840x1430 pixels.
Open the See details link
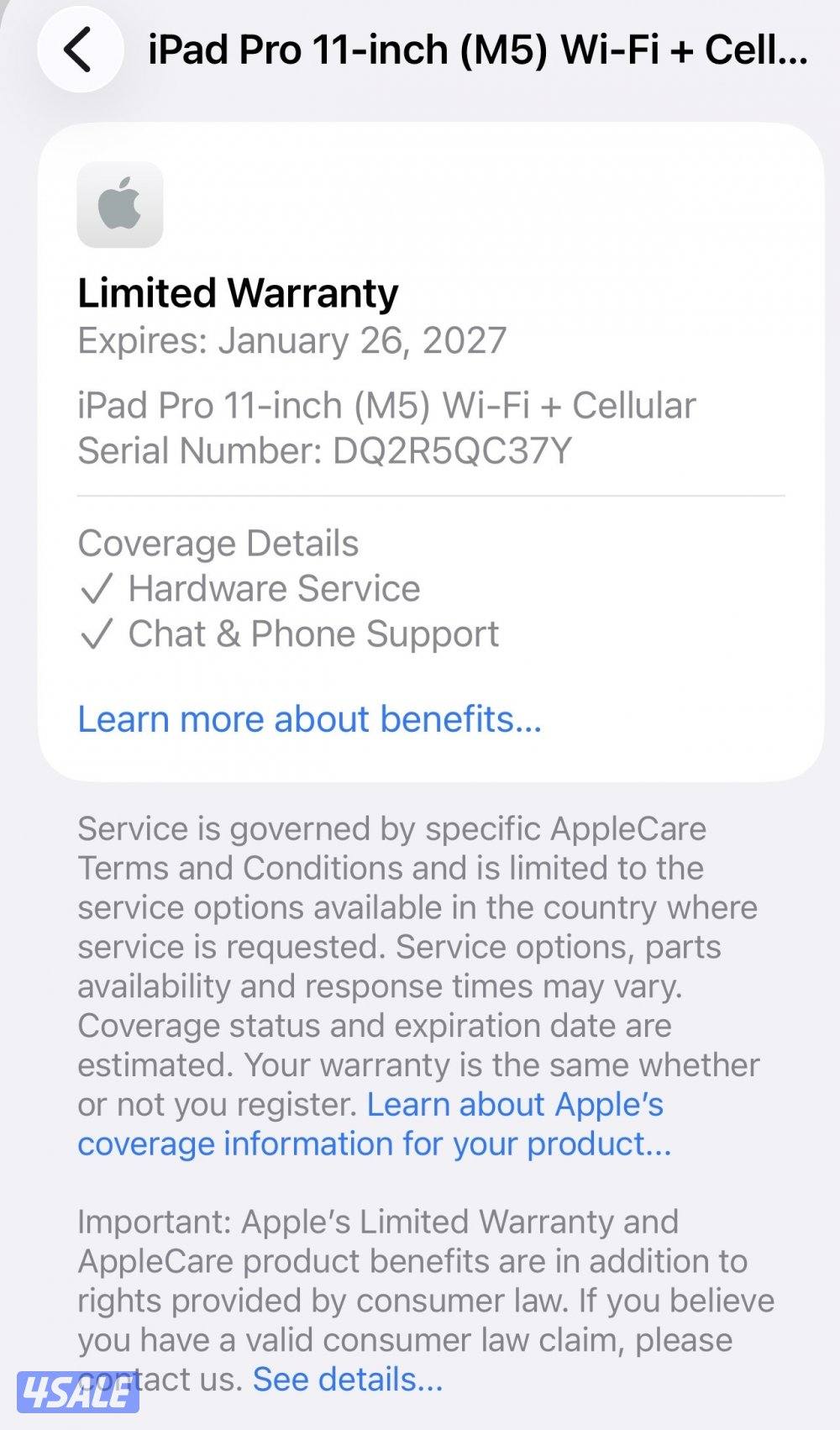(347, 1379)
